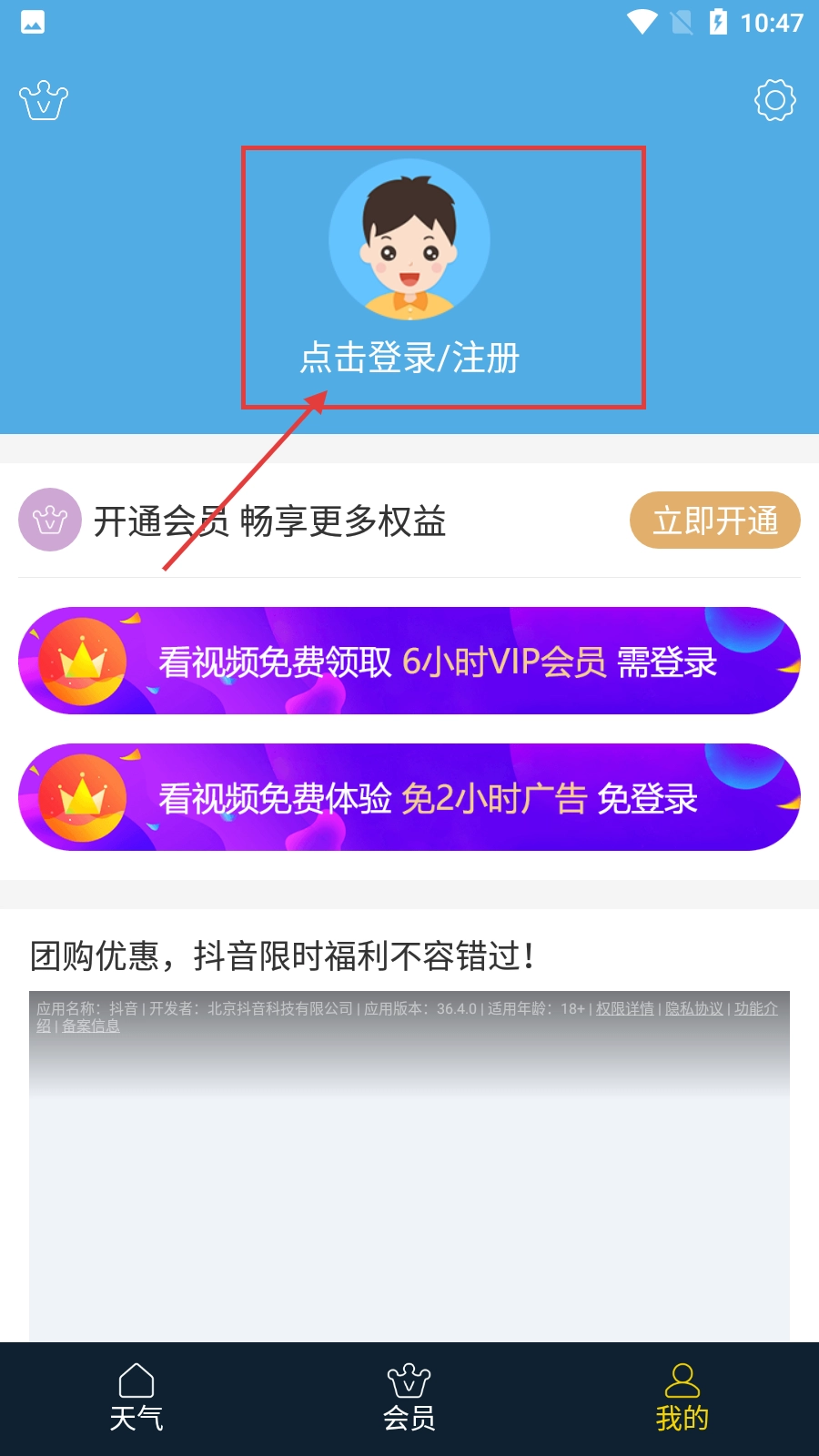Tap 点击登录/注册 to log in
The height and width of the screenshot is (1456, 819).
(409, 358)
